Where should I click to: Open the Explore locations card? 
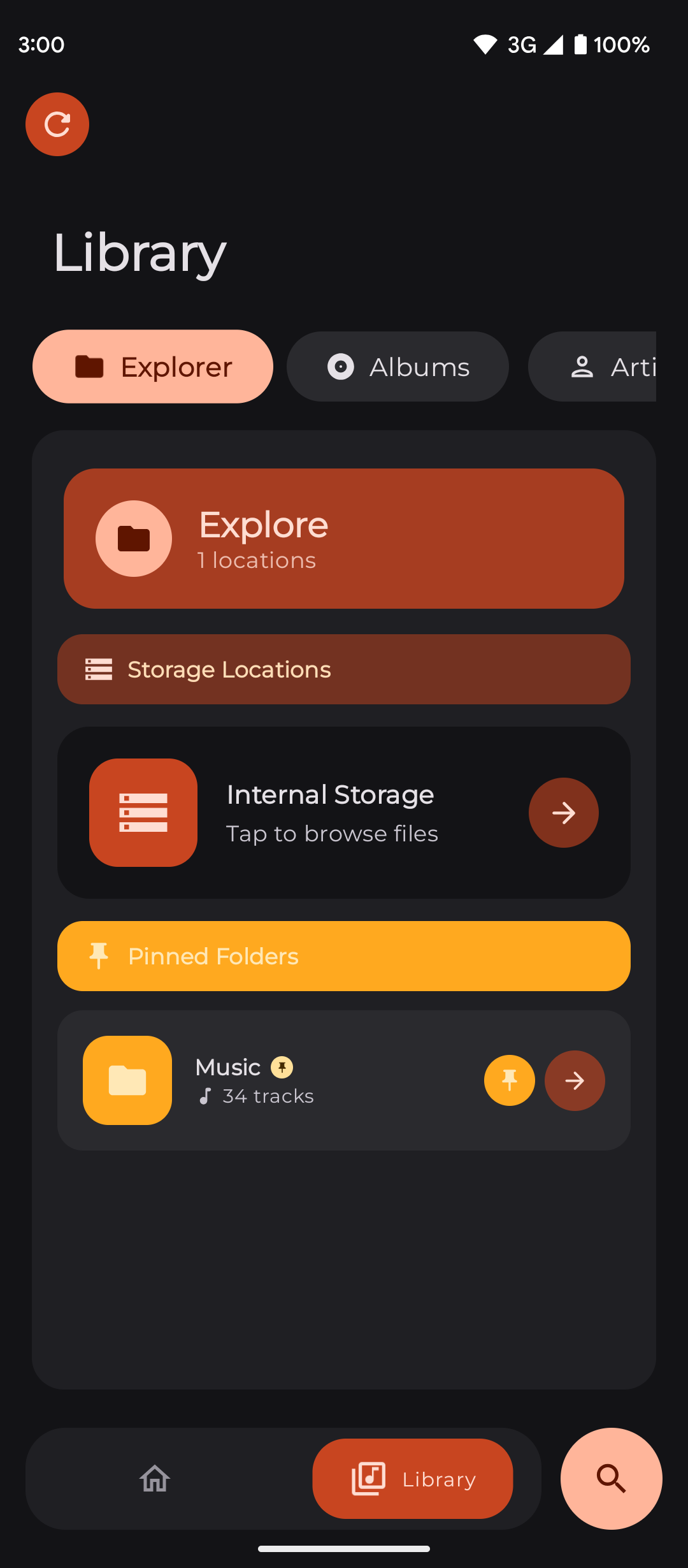[x=344, y=539]
